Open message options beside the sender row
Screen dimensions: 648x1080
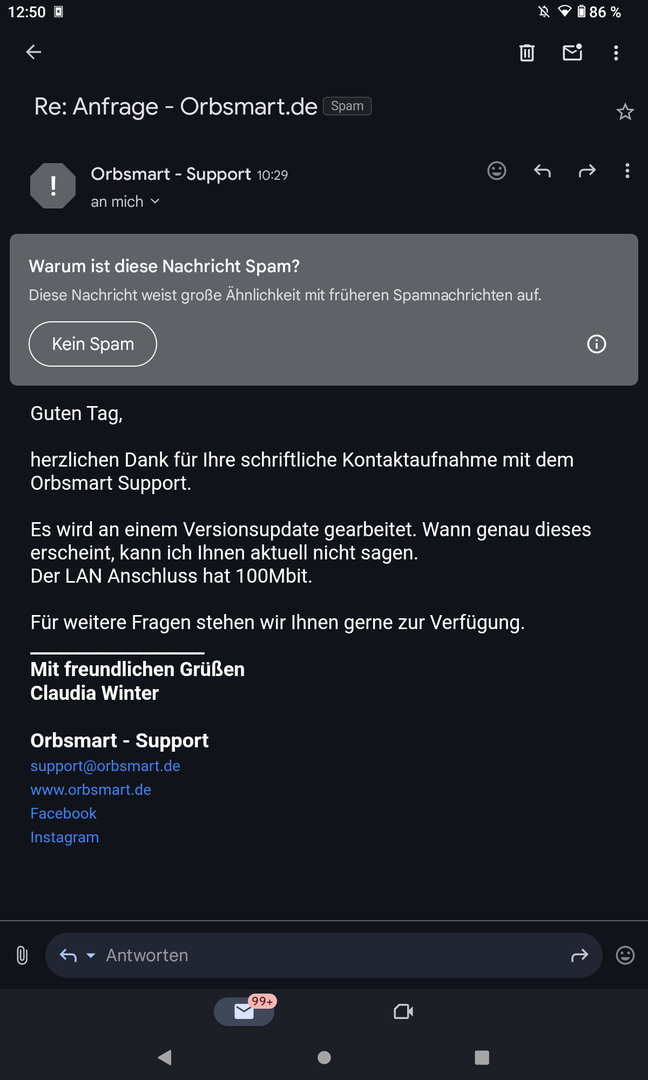627,171
